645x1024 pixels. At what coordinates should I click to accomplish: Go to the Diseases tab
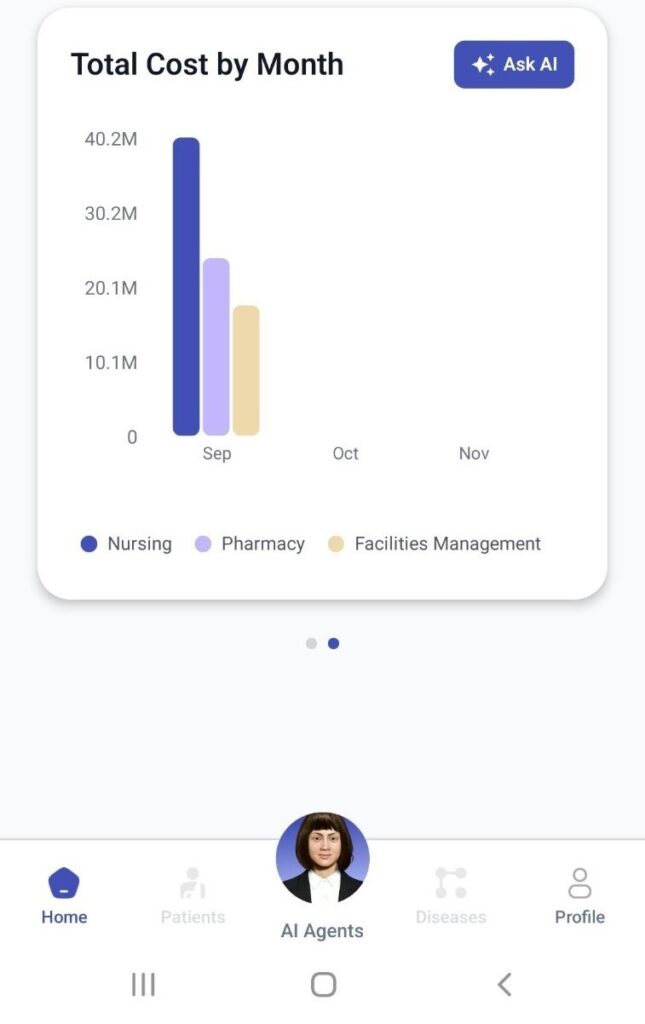[x=451, y=895]
